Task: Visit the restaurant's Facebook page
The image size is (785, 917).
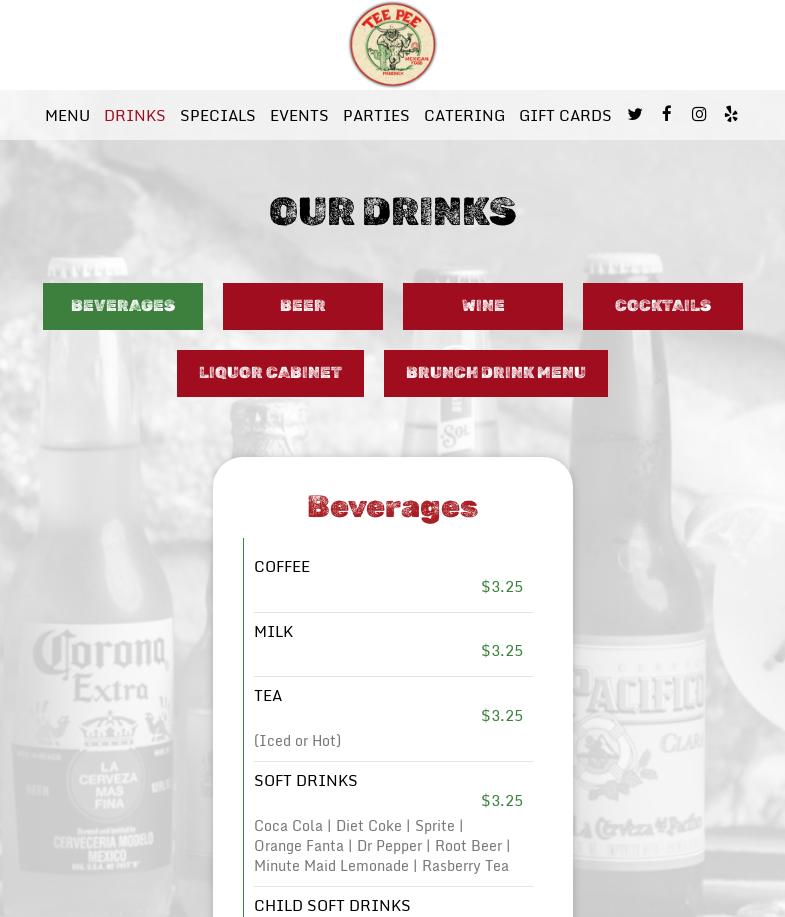Action: tap(667, 114)
